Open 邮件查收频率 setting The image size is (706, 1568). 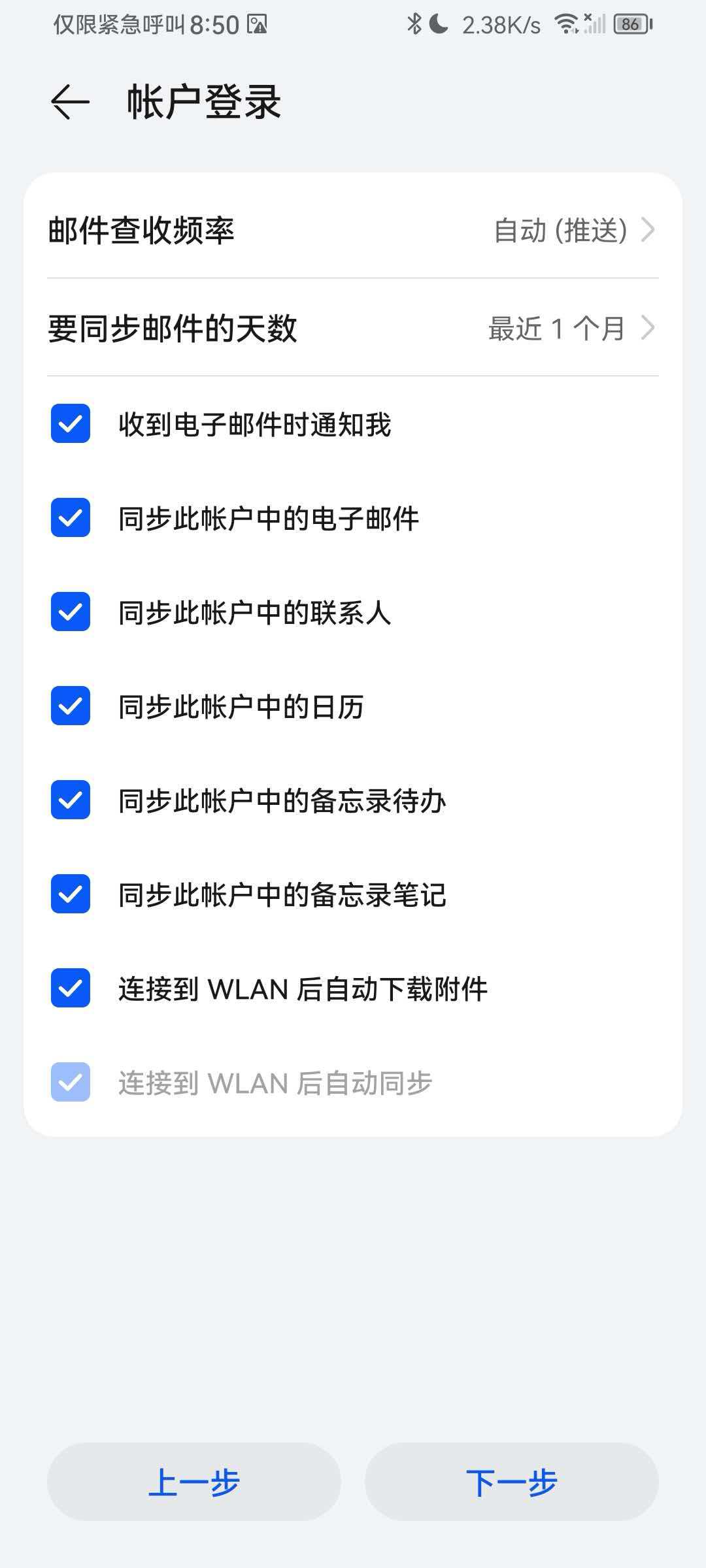[353, 230]
